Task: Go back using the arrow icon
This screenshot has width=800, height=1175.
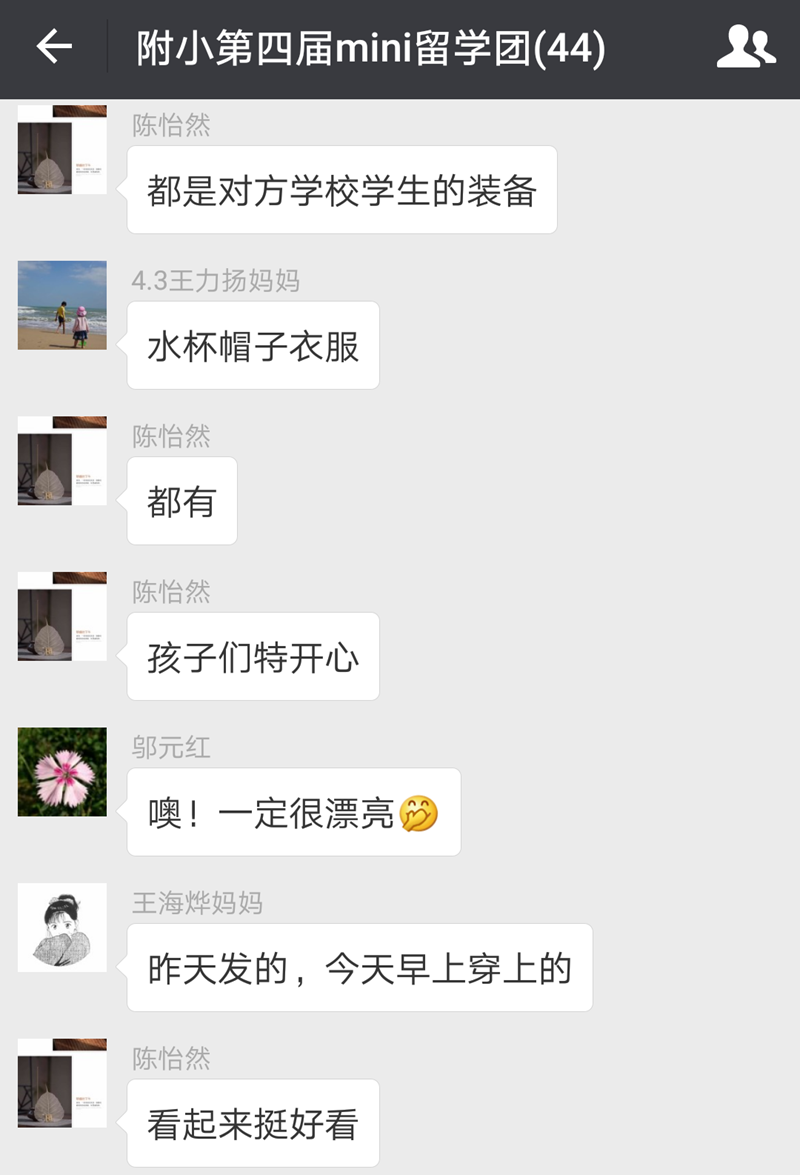Action: click(x=54, y=46)
